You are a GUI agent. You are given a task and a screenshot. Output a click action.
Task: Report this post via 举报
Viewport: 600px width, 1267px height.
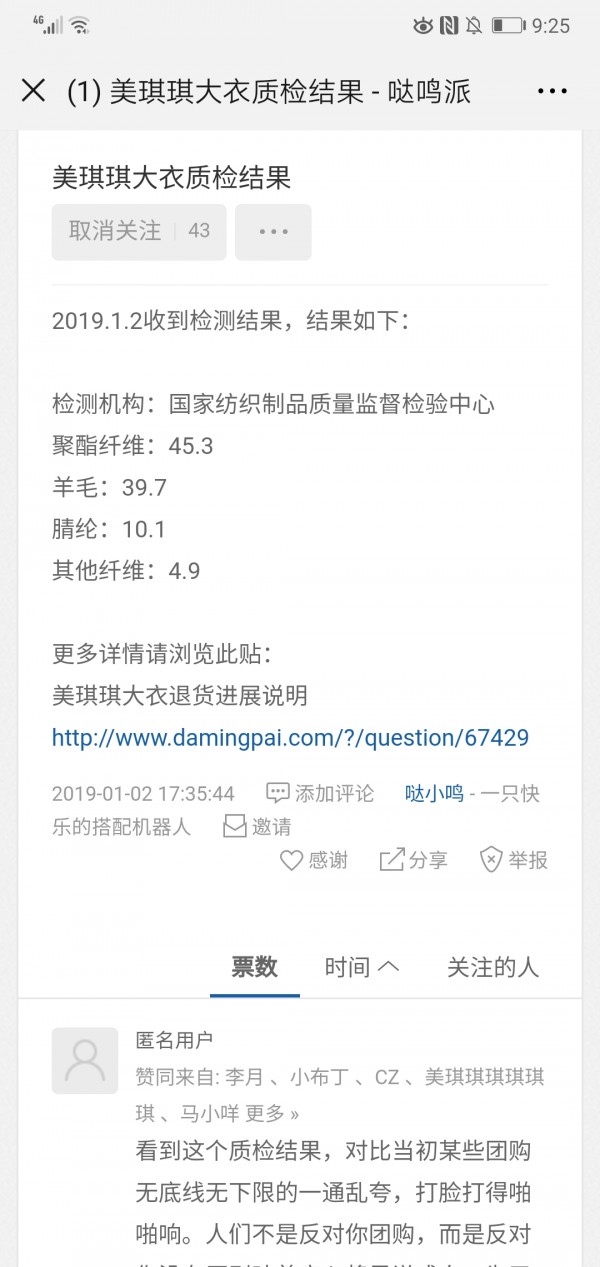[514, 860]
